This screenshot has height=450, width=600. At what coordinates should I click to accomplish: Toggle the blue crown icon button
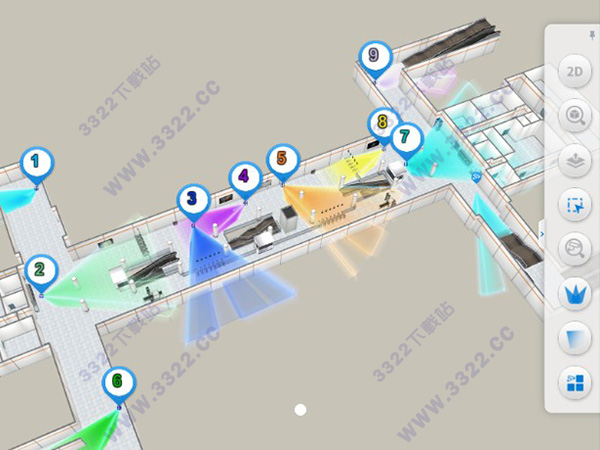tap(574, 295)
